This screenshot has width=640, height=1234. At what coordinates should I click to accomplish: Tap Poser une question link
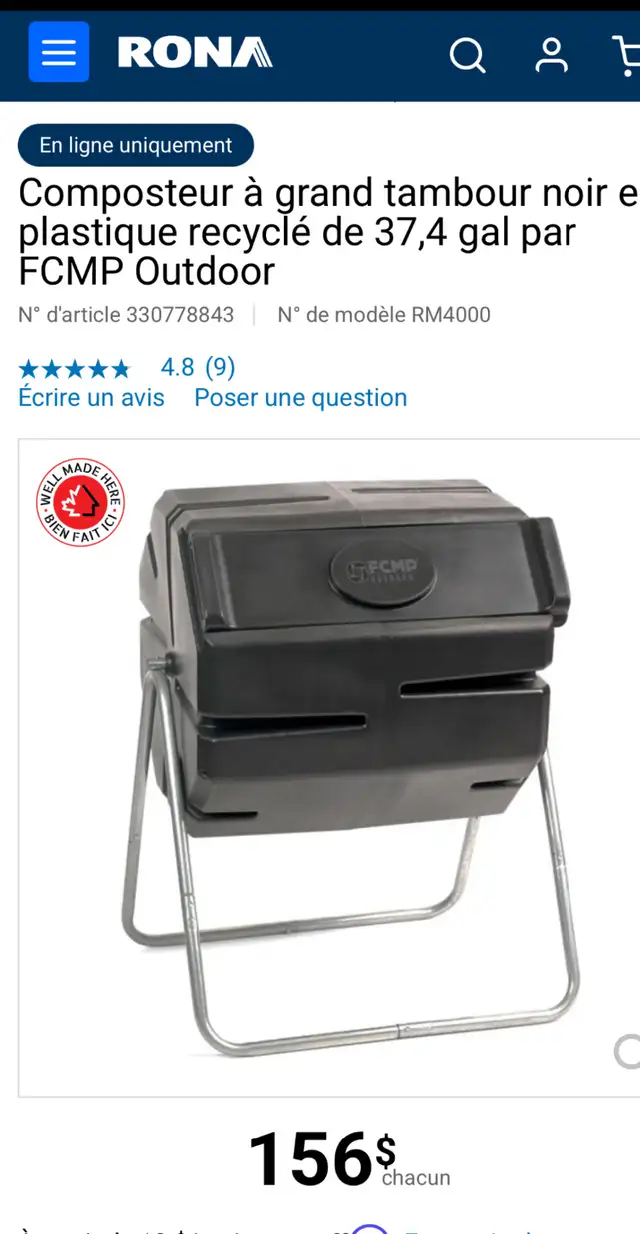pos(301,397)
